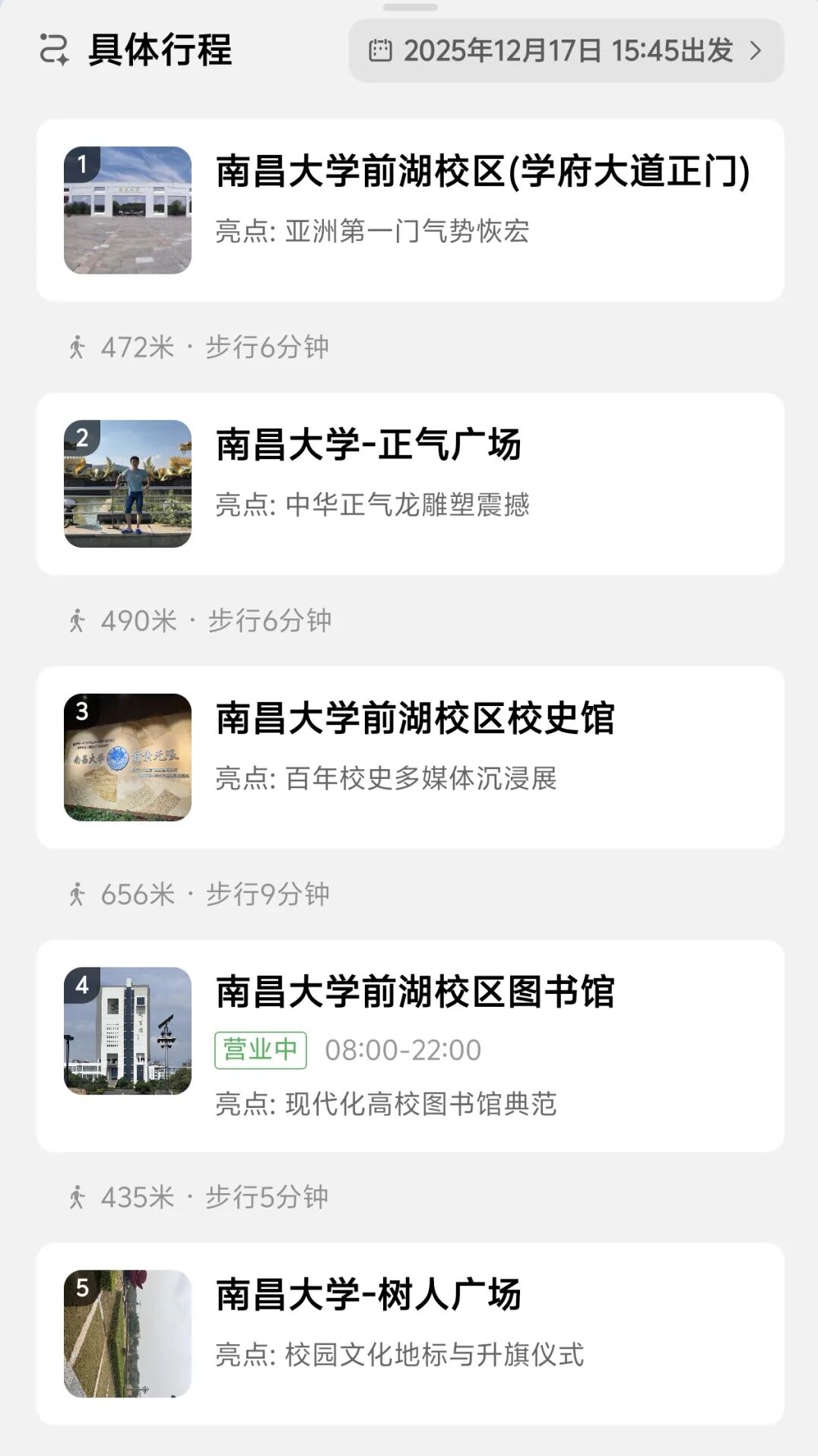Click the walking icon next to 490米
818x1456 pixels.
click(76, 620)
